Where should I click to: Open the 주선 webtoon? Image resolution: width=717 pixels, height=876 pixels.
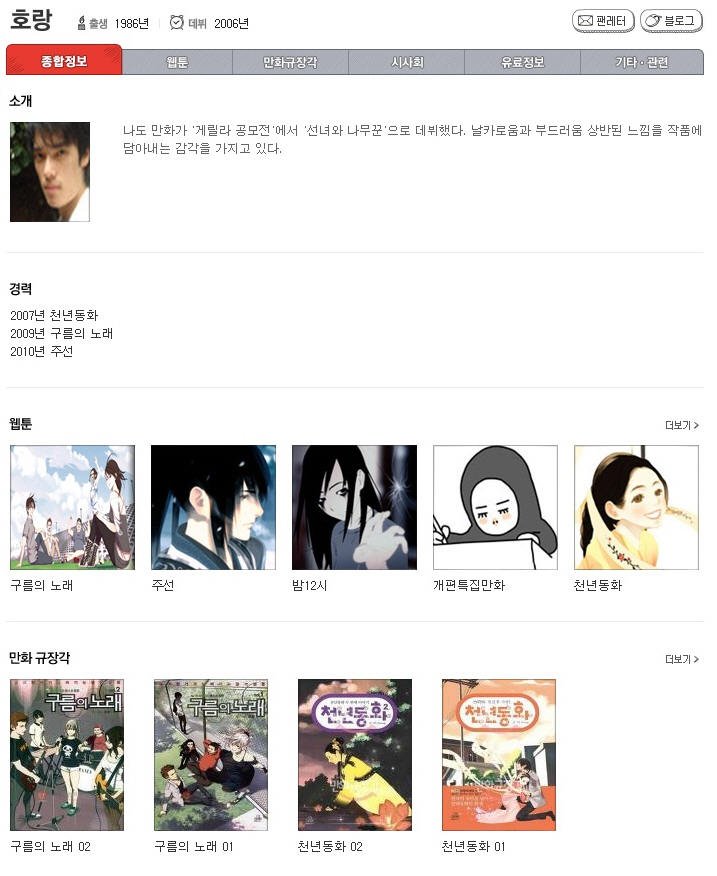213,508
